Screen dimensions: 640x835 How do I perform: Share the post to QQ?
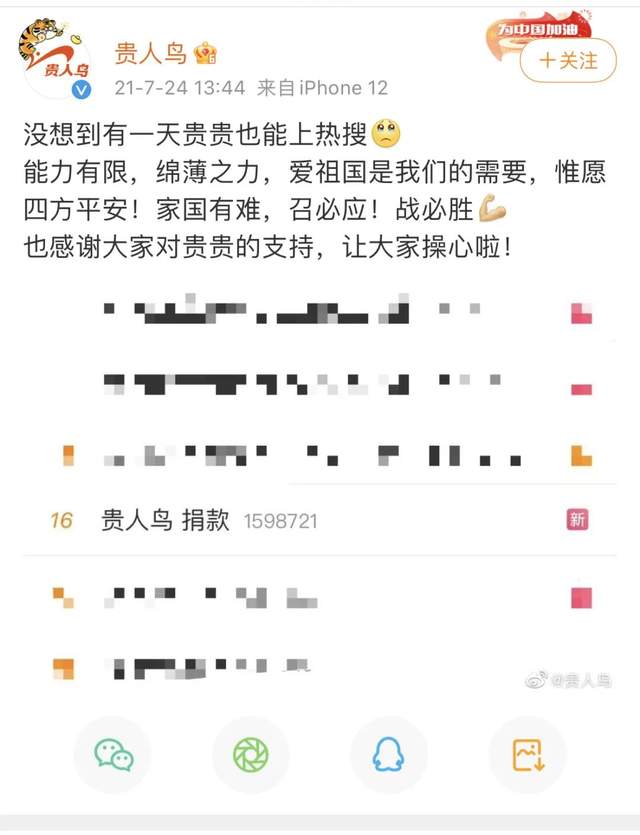388,756
